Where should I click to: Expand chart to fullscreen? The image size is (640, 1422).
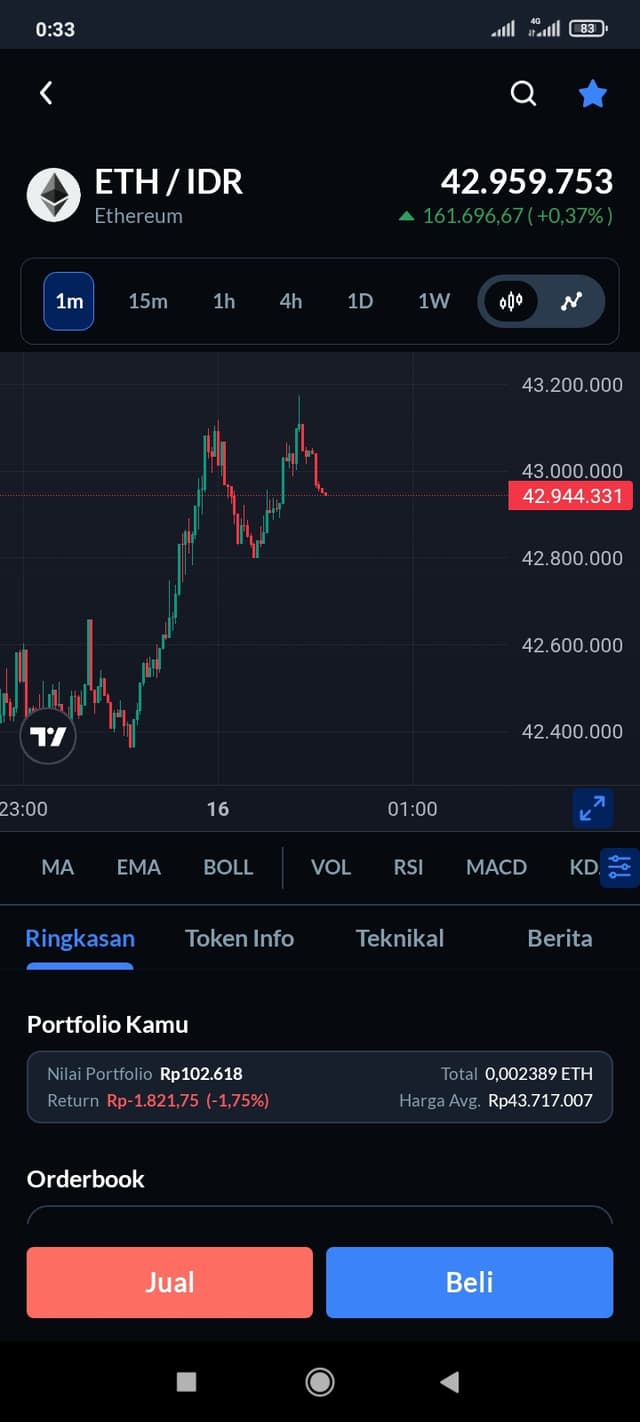592,808
